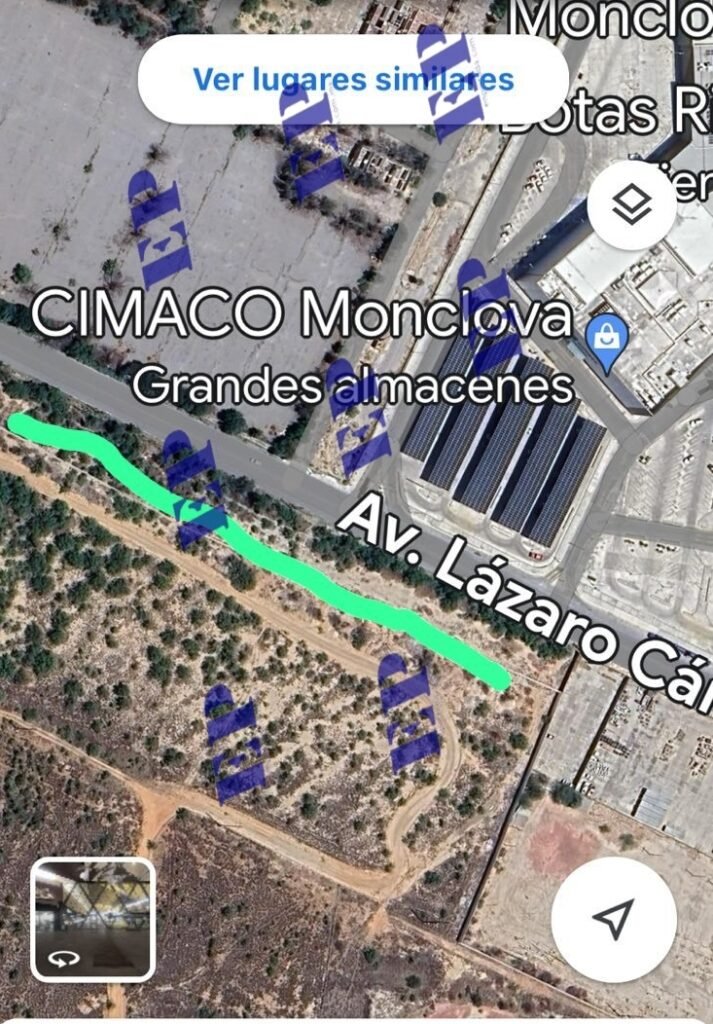Tap the Ver lugares similares button

353,80
